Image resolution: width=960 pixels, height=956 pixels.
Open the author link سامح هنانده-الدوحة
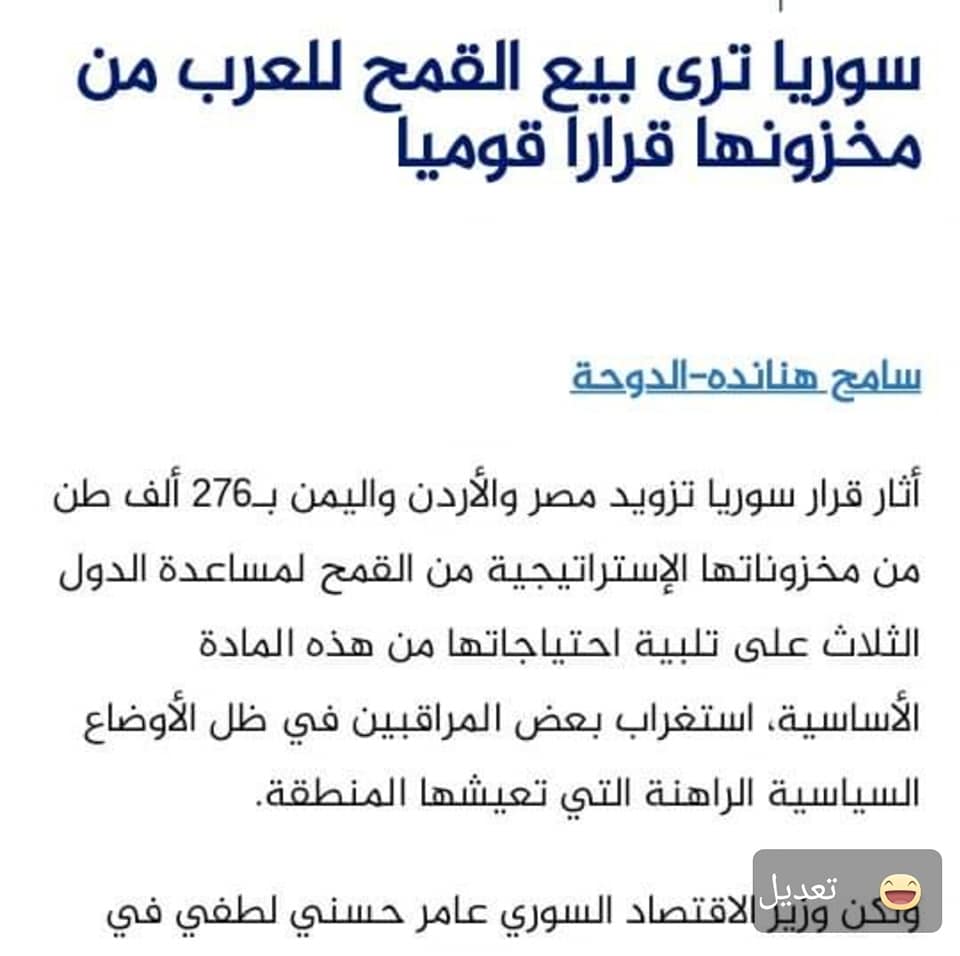coord(745,379)
